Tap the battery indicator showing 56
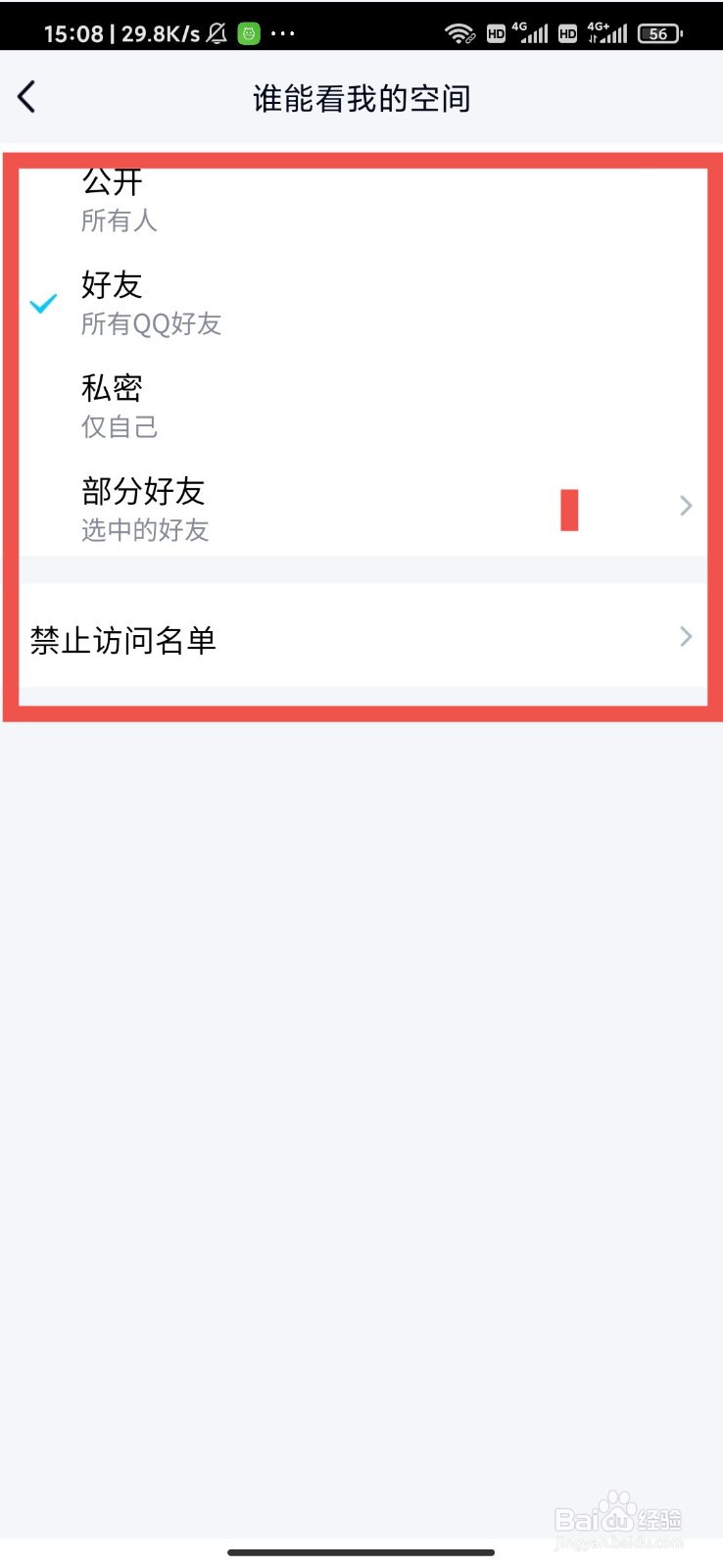Viewport: 723px width, 1568px height. (x=657, y=33)
